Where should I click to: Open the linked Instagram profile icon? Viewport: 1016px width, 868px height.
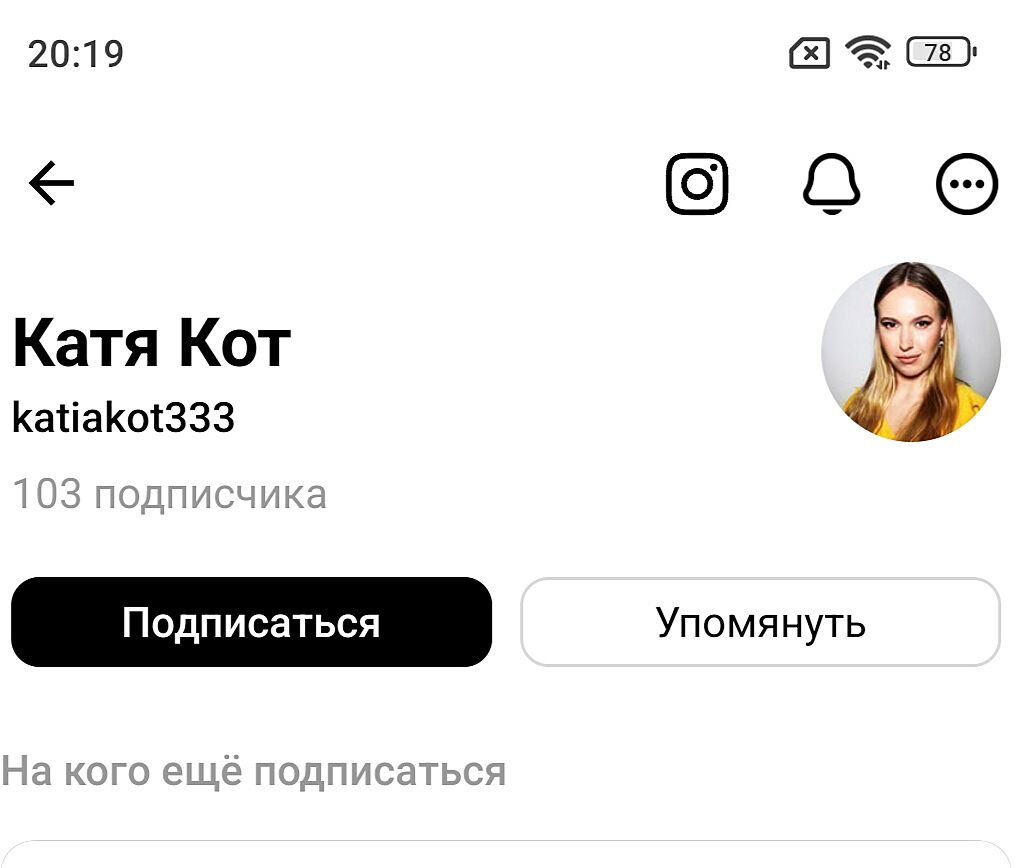point(697,184)
